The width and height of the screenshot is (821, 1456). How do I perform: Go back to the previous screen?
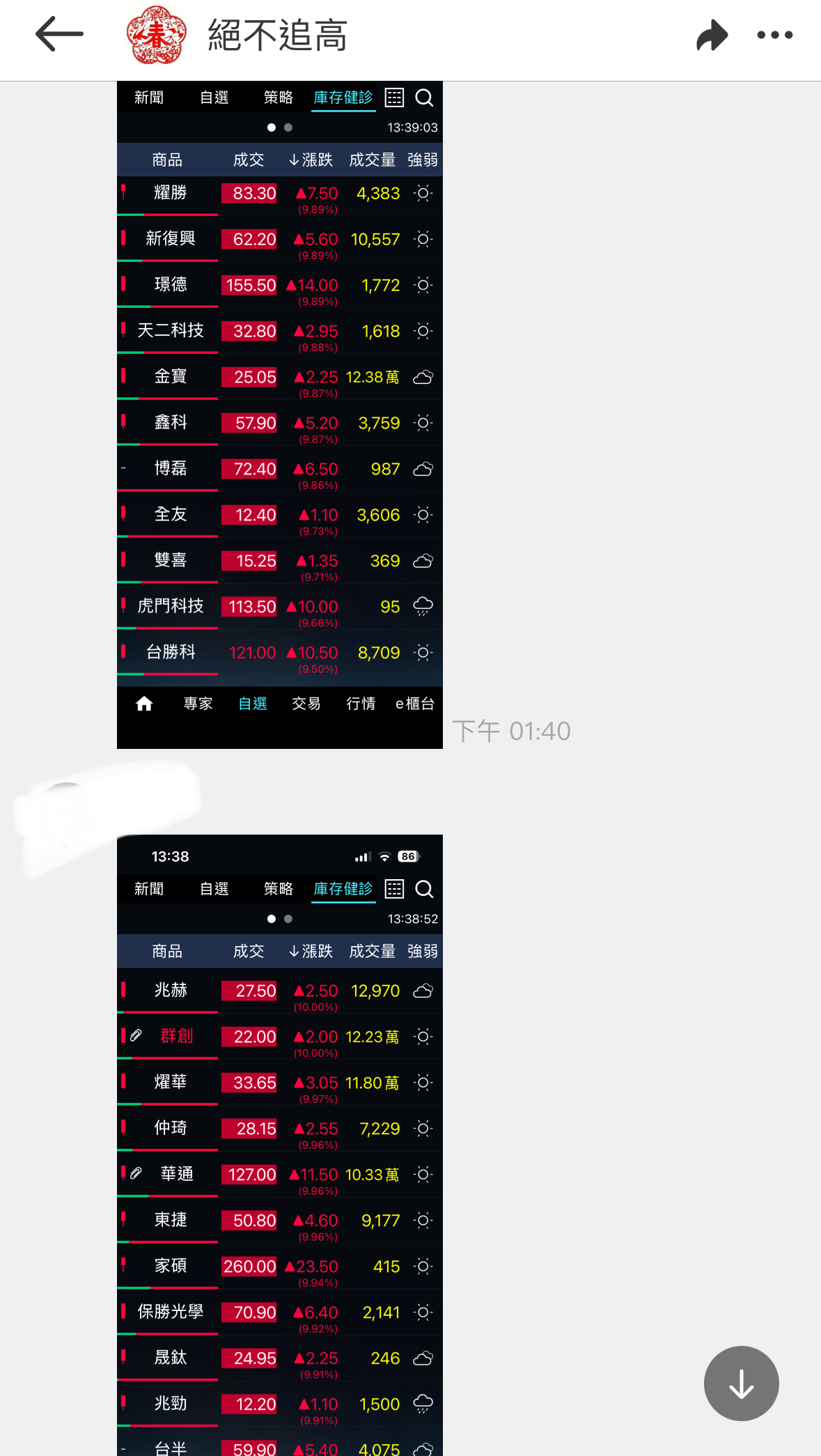point(59,35)
